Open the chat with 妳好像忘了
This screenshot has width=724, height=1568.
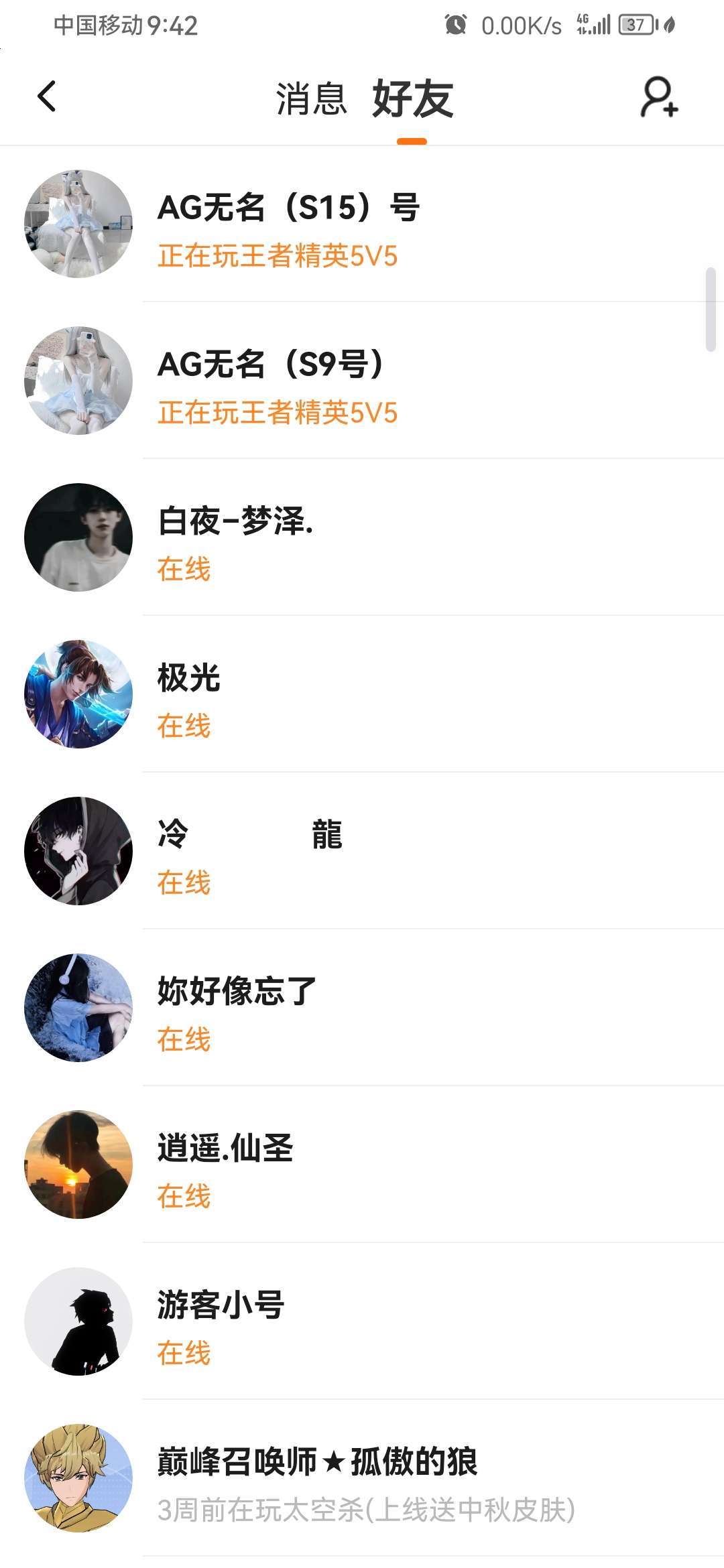(x=362, y=1008)
